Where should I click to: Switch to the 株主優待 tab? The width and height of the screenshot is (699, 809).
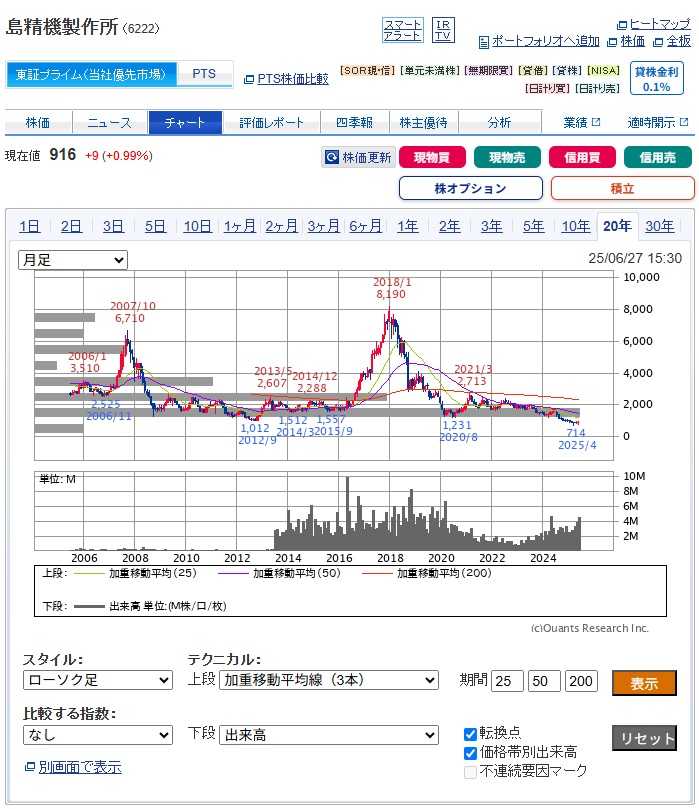(424, 122)
